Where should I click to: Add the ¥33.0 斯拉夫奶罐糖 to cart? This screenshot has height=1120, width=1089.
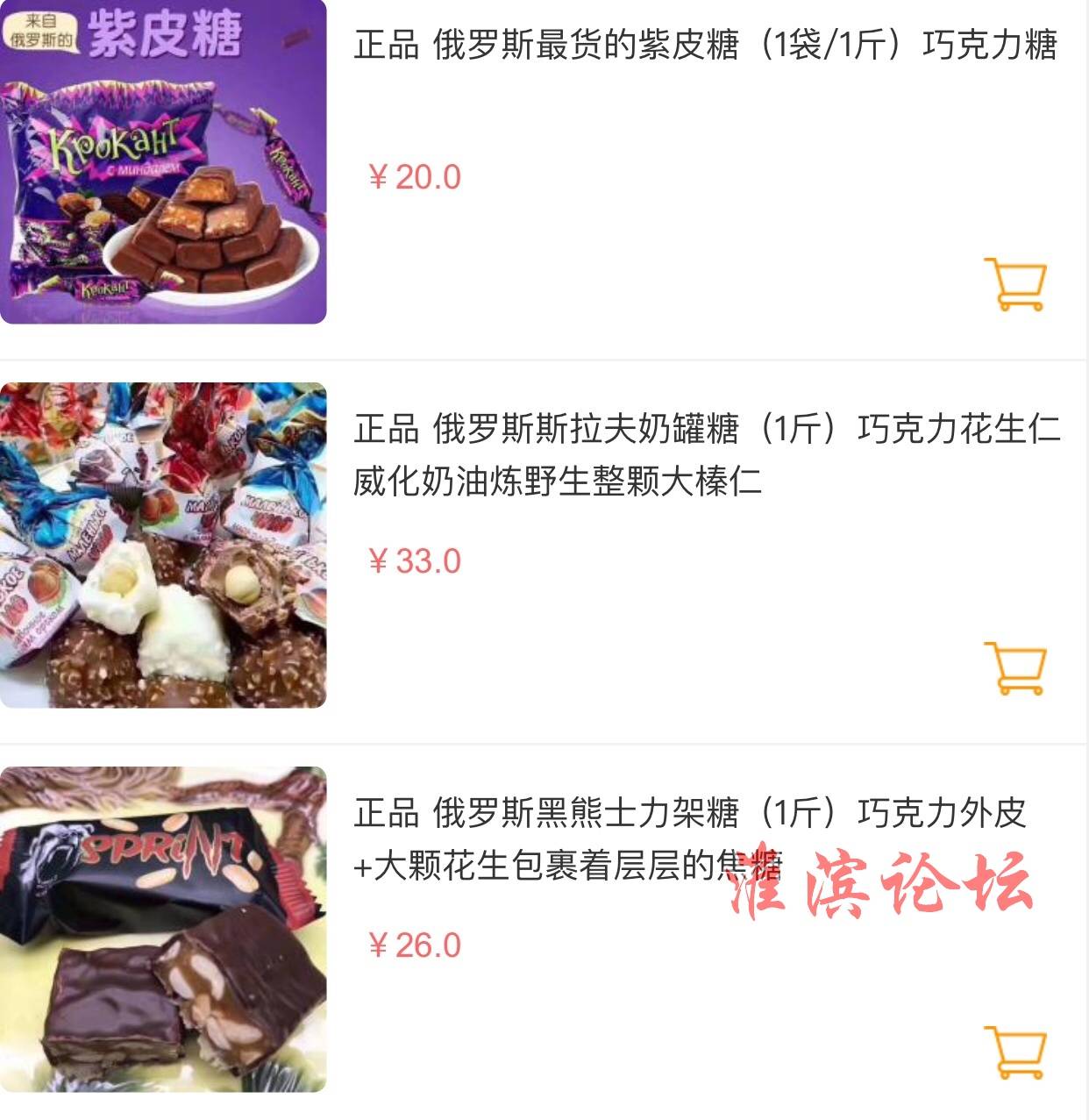click(1015, 667)
